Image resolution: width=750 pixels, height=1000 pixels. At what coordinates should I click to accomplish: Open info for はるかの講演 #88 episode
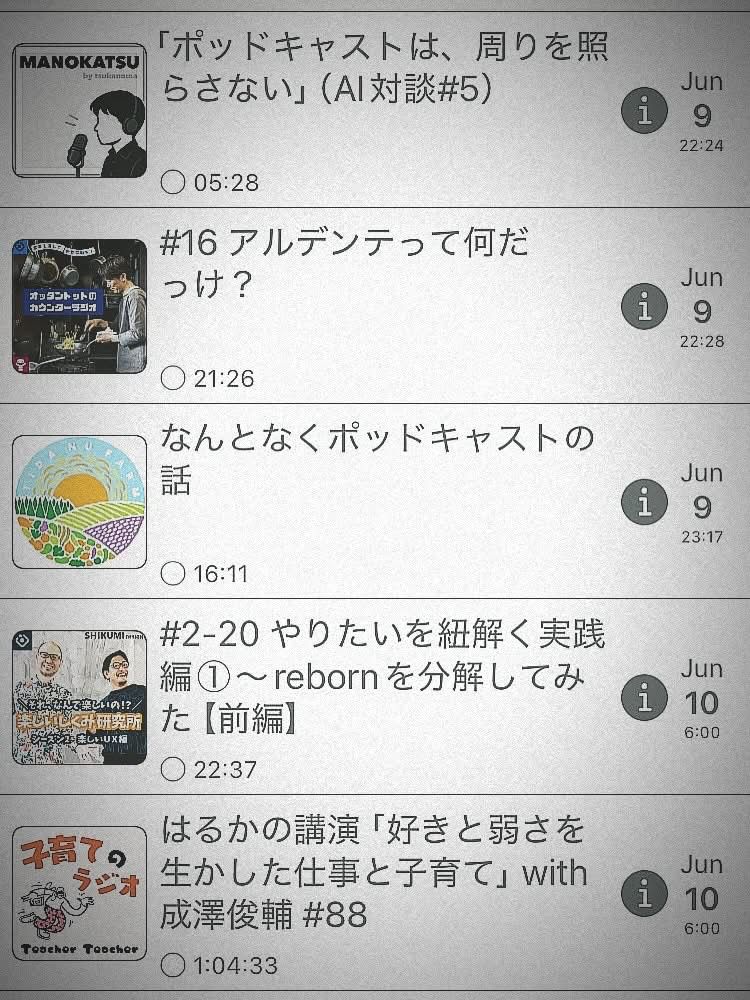(644, 893)
